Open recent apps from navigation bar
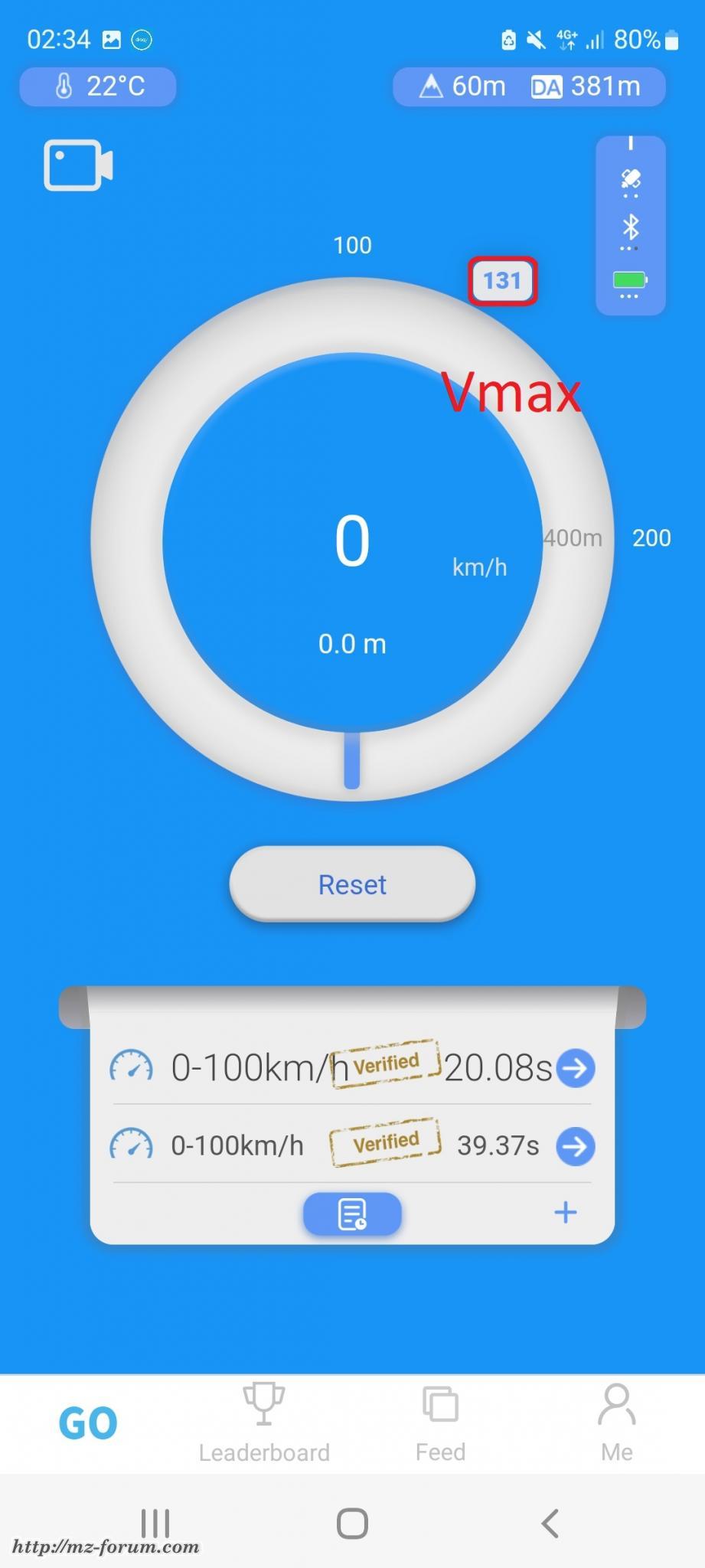705x1568 pixels. pos(155,1524)
